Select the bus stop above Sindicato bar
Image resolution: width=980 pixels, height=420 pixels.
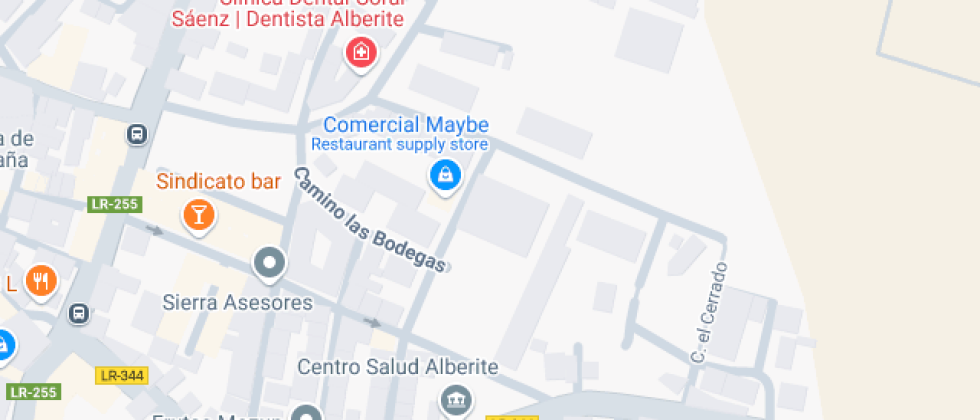137,134
